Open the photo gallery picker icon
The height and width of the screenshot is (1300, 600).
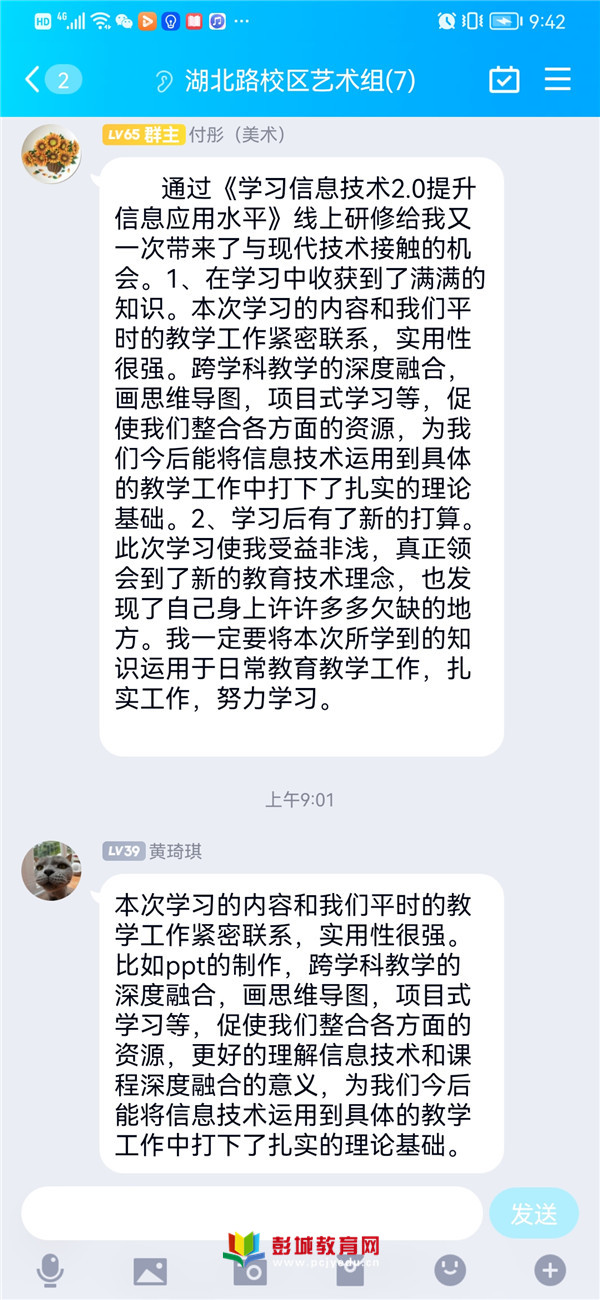(x=150, y=1270)
